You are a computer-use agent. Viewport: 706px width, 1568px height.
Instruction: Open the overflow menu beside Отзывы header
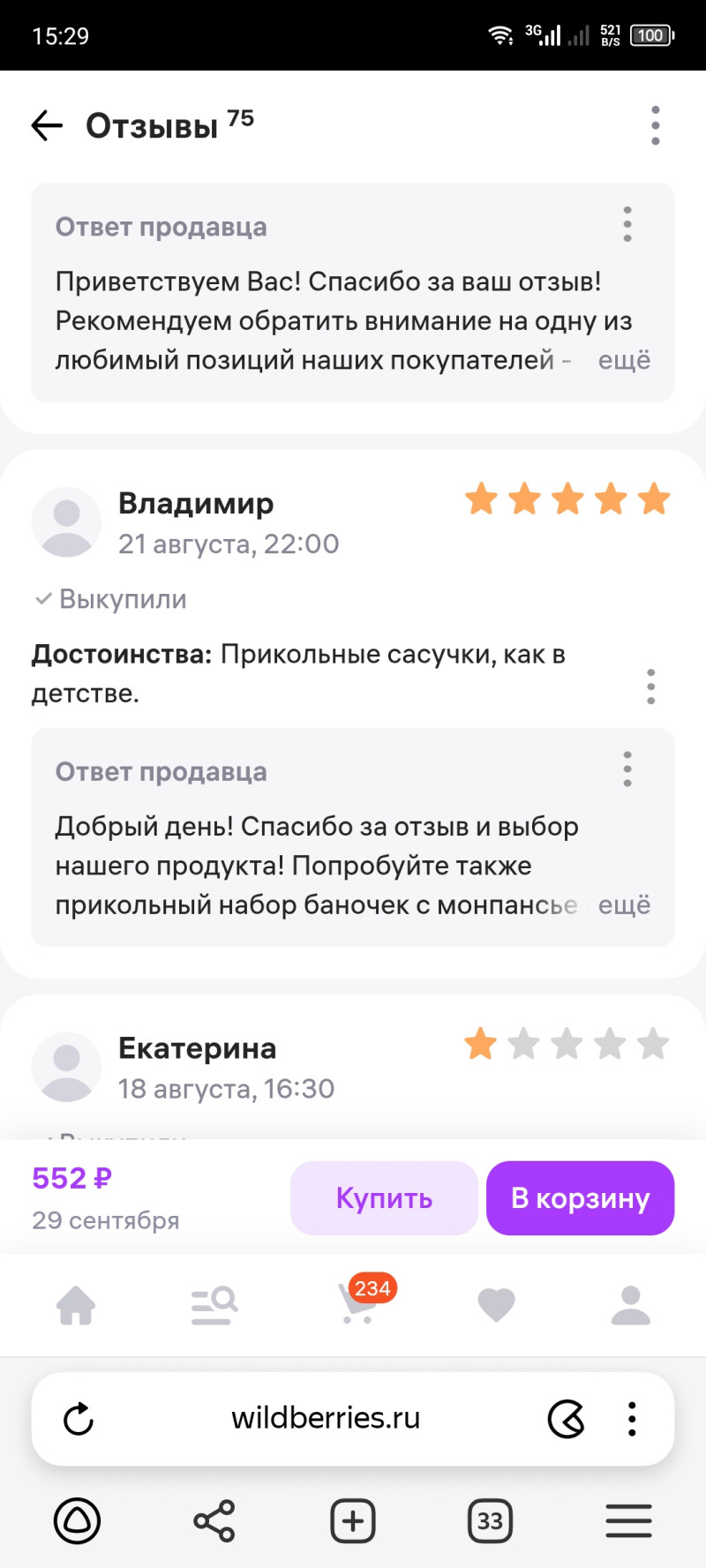click(655, 126)
